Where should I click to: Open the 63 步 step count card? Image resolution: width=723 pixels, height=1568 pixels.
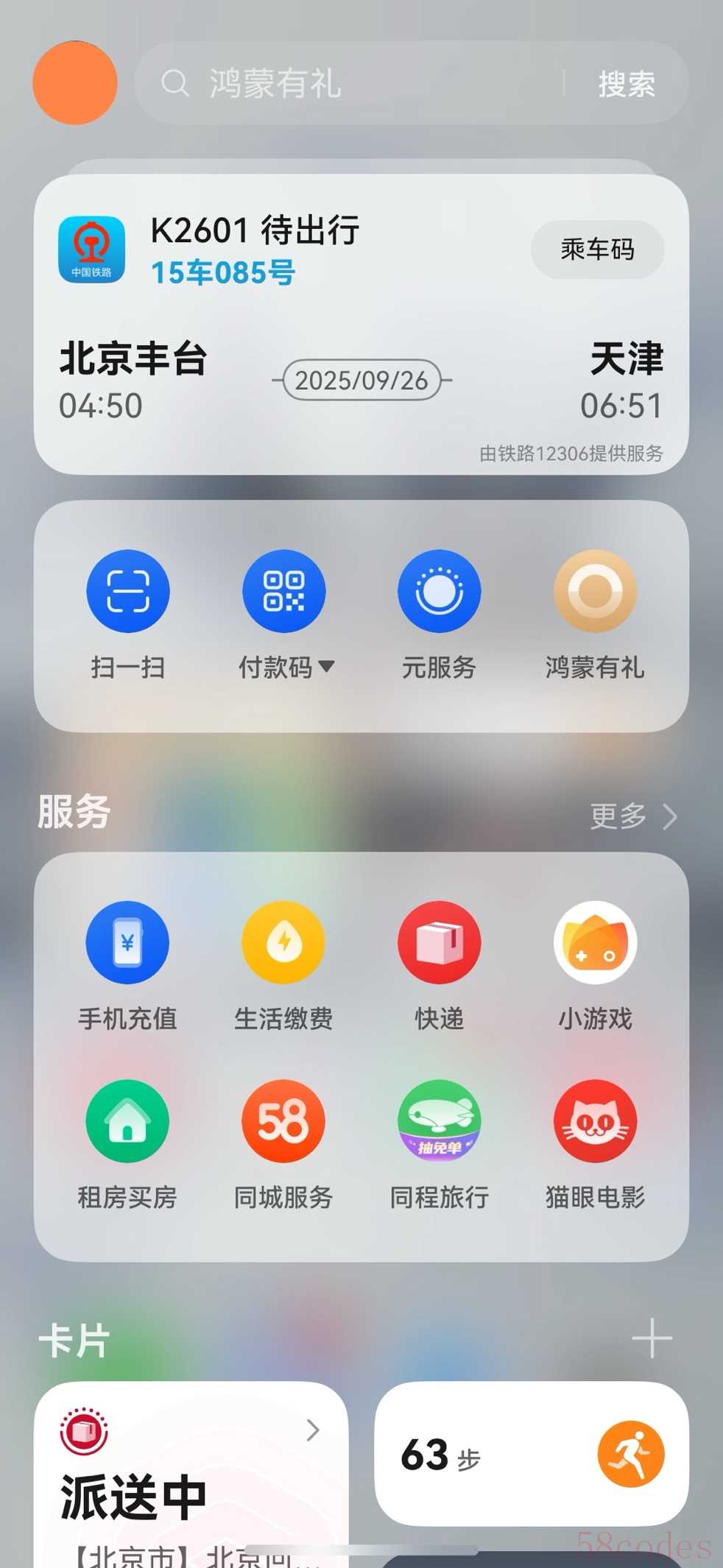coord(532,1453)
